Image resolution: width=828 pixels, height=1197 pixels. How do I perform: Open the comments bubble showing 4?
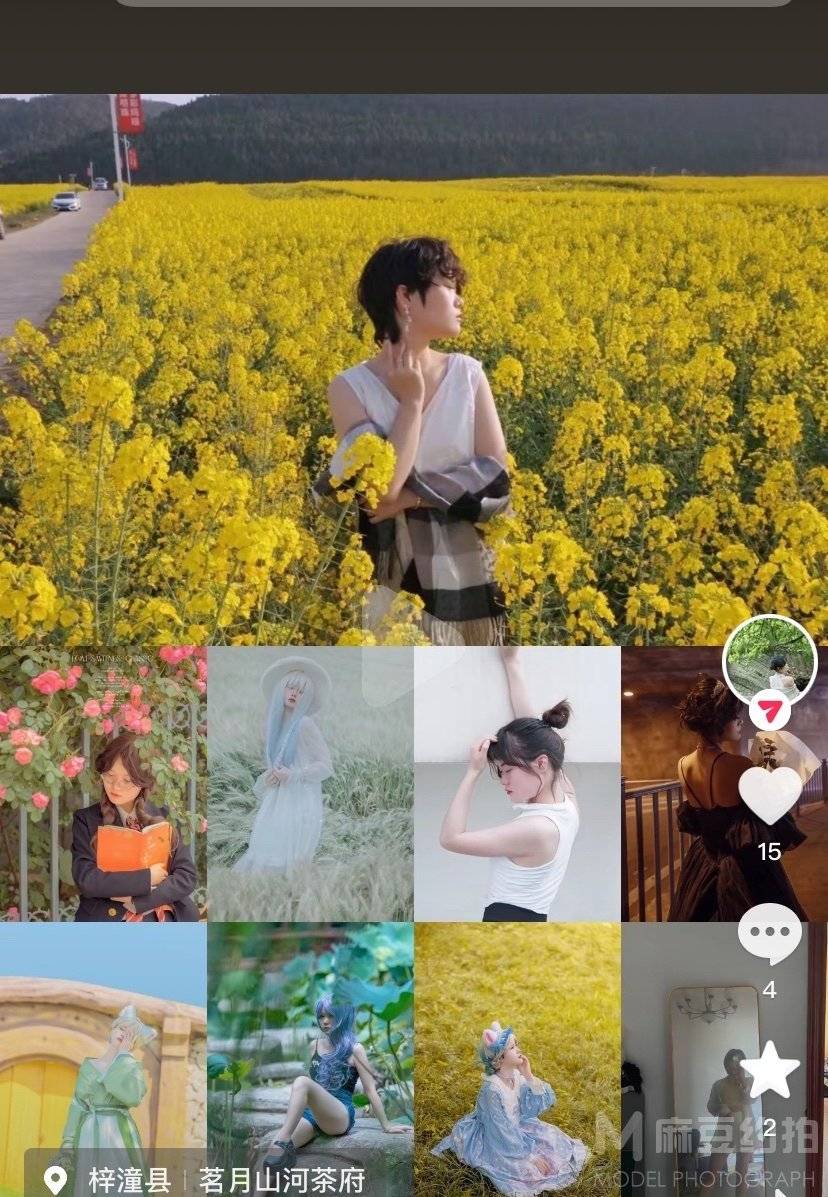pyautogui.click(x=769, y=934)
